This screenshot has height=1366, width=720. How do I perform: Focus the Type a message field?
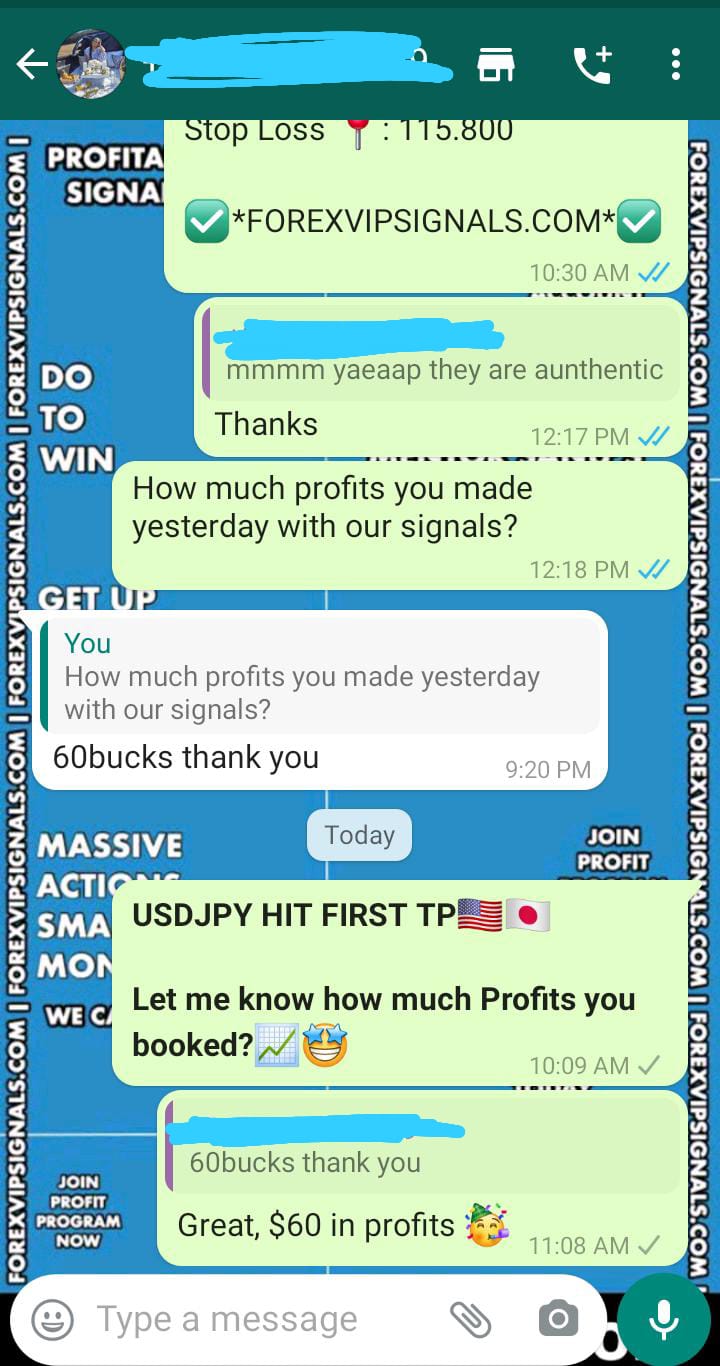click(260, 1320)
